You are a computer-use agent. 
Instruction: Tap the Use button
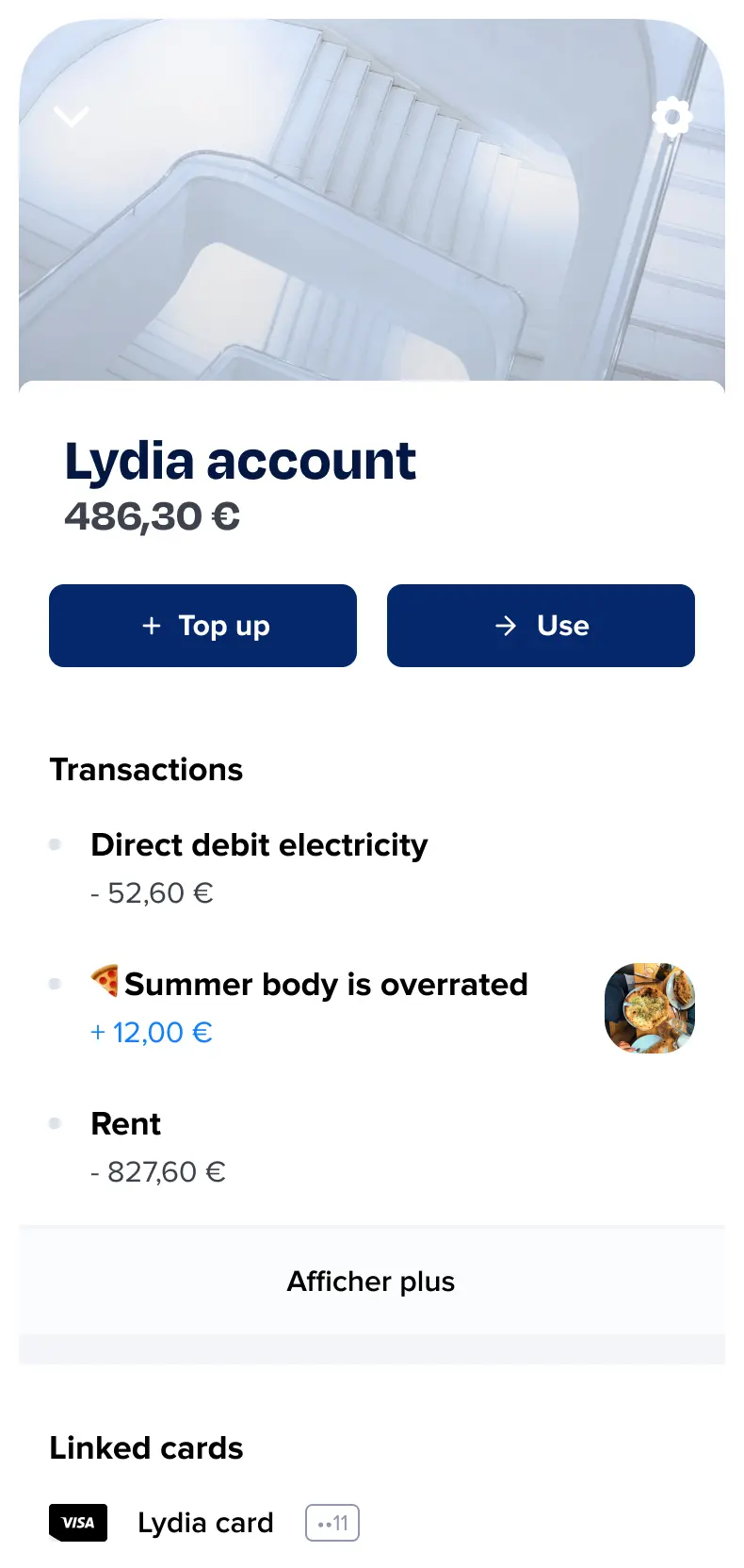(541, 626)
